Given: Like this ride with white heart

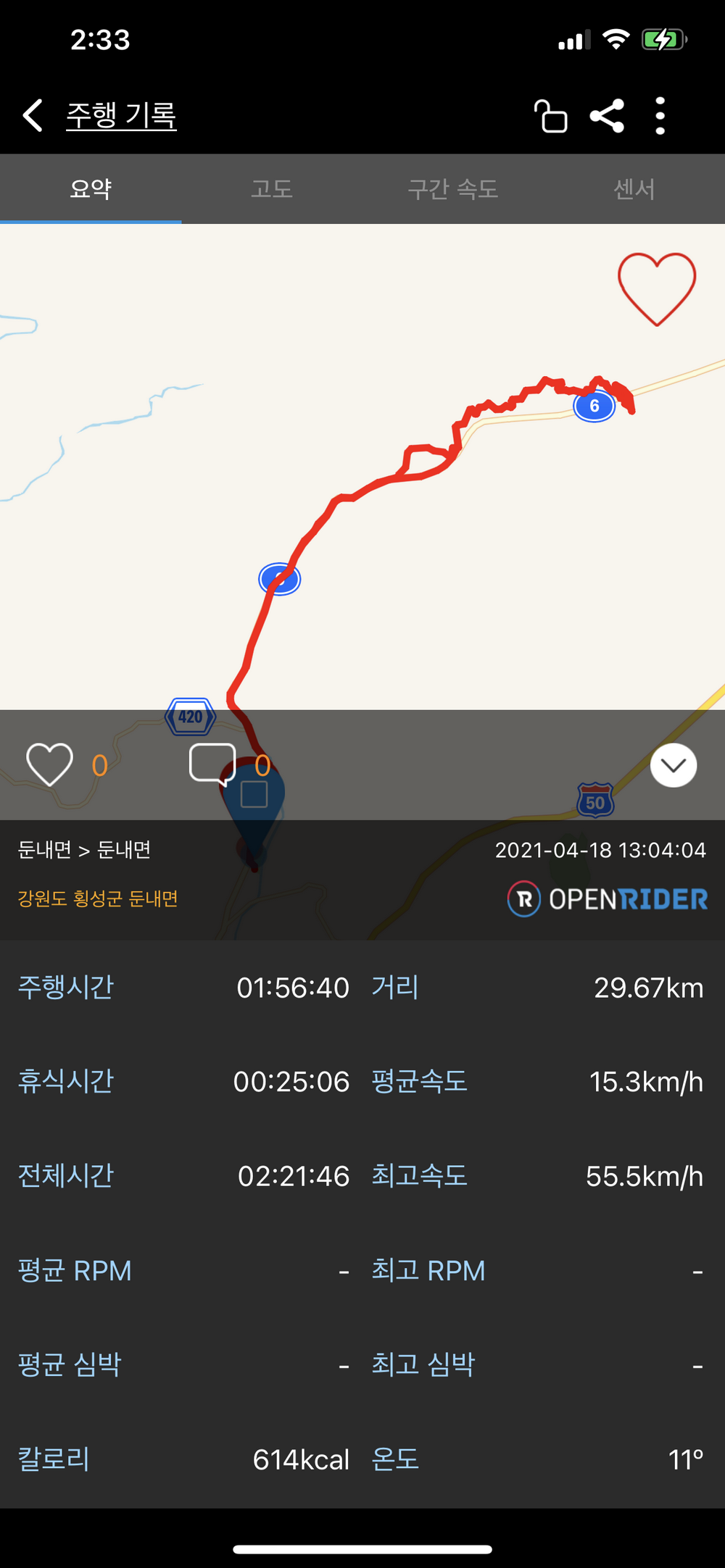Looking at the screenshot, I should tap(50, 764).
